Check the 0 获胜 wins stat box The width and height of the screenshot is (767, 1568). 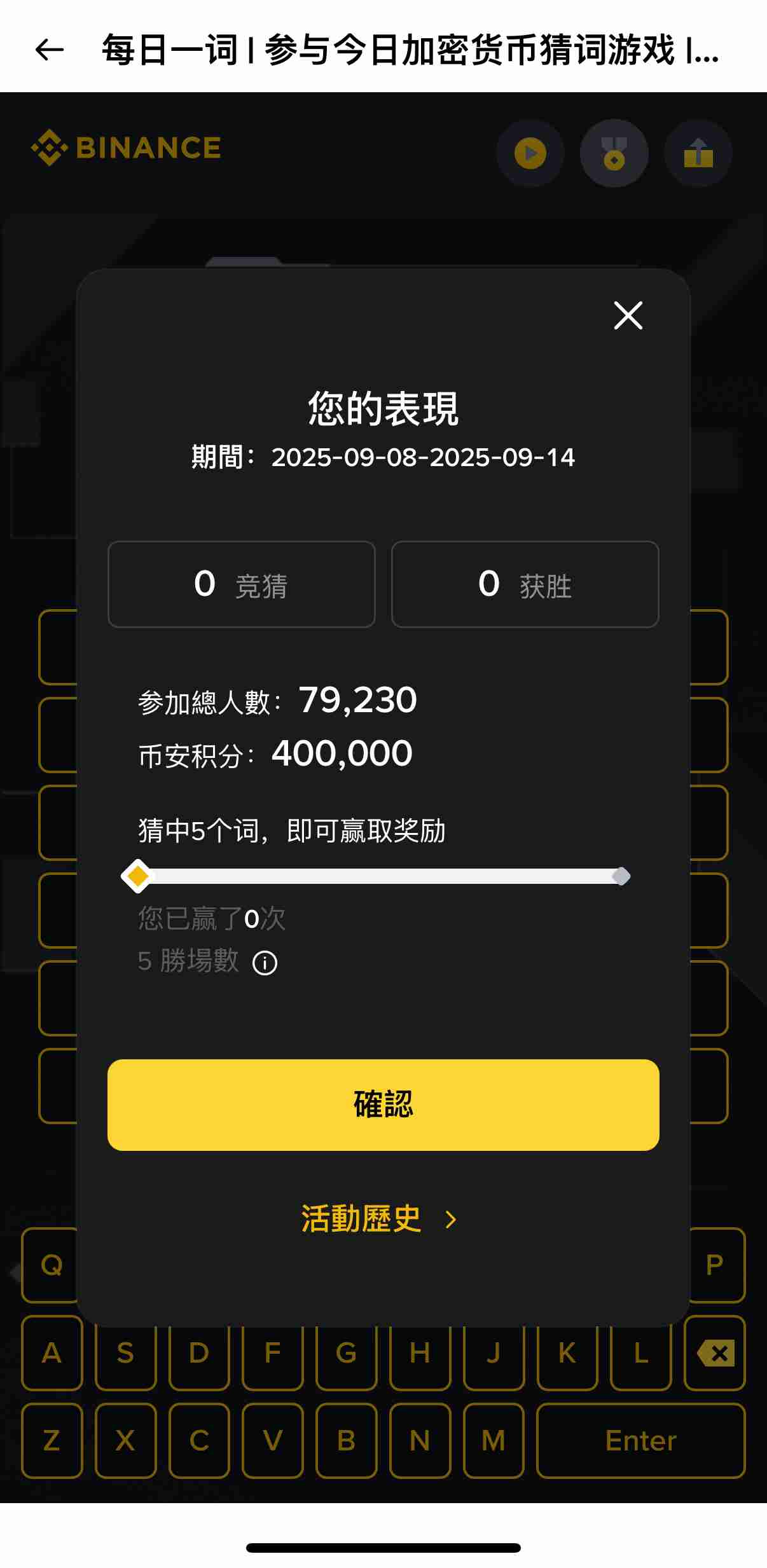click(525, 584)
